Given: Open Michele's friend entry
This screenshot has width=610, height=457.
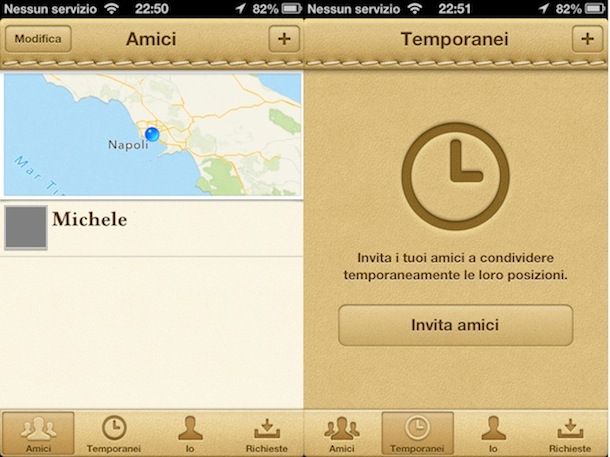Looking at the screenshot, I should pos(152,227).
